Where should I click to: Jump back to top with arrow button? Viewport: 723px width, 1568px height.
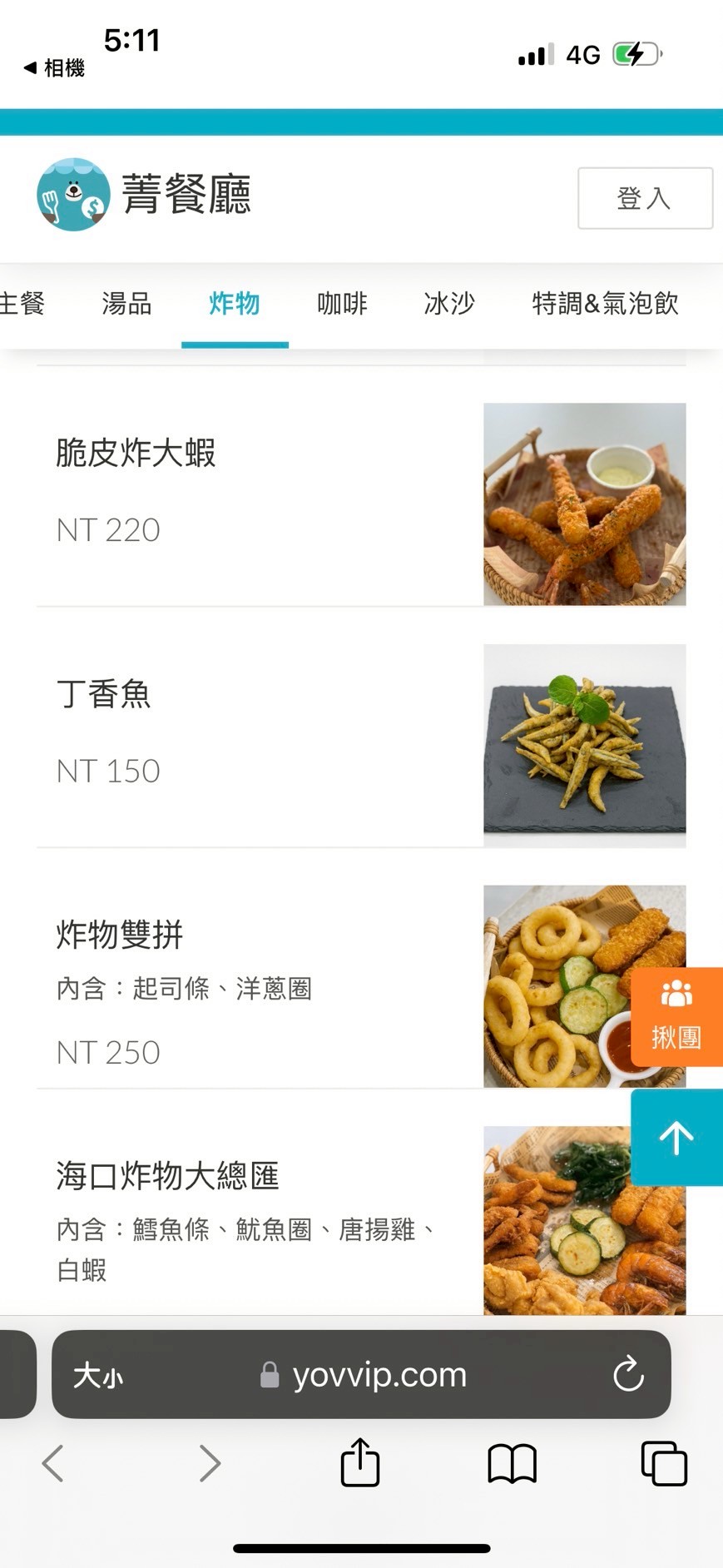pos(676,1138)
